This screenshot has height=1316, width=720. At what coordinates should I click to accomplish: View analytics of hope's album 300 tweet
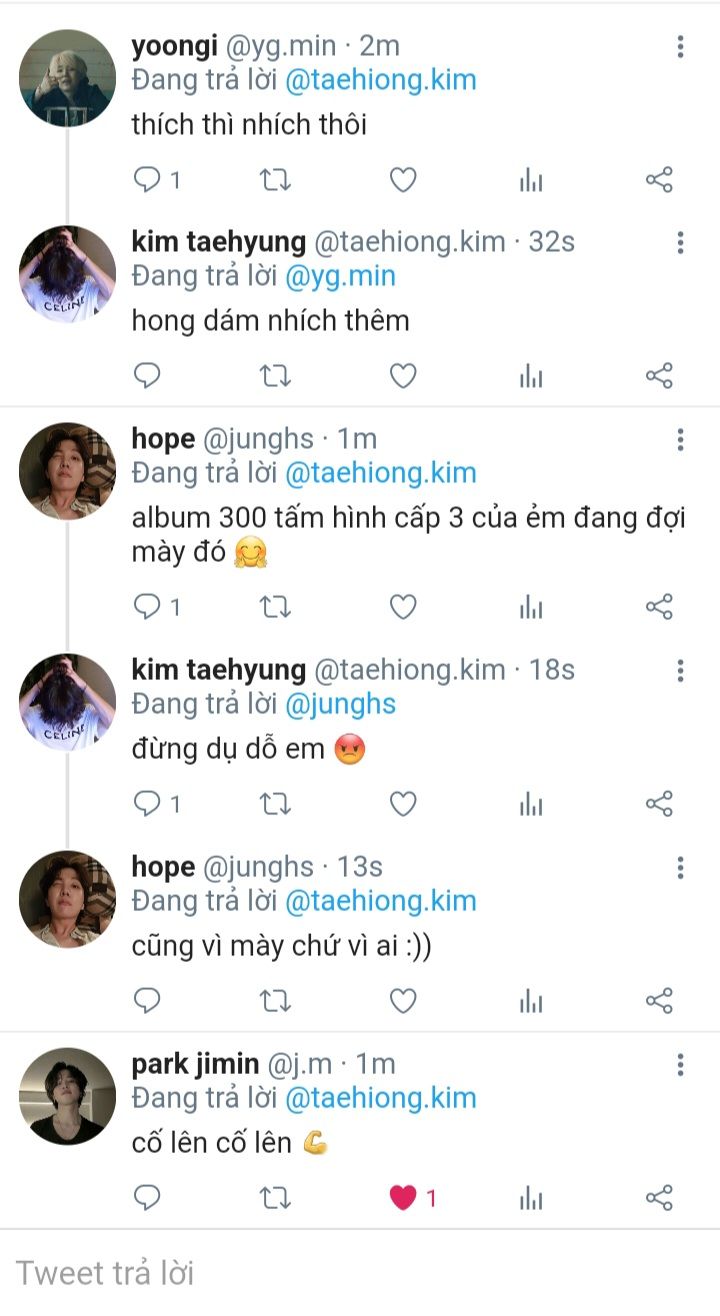[x=531, y=607]
